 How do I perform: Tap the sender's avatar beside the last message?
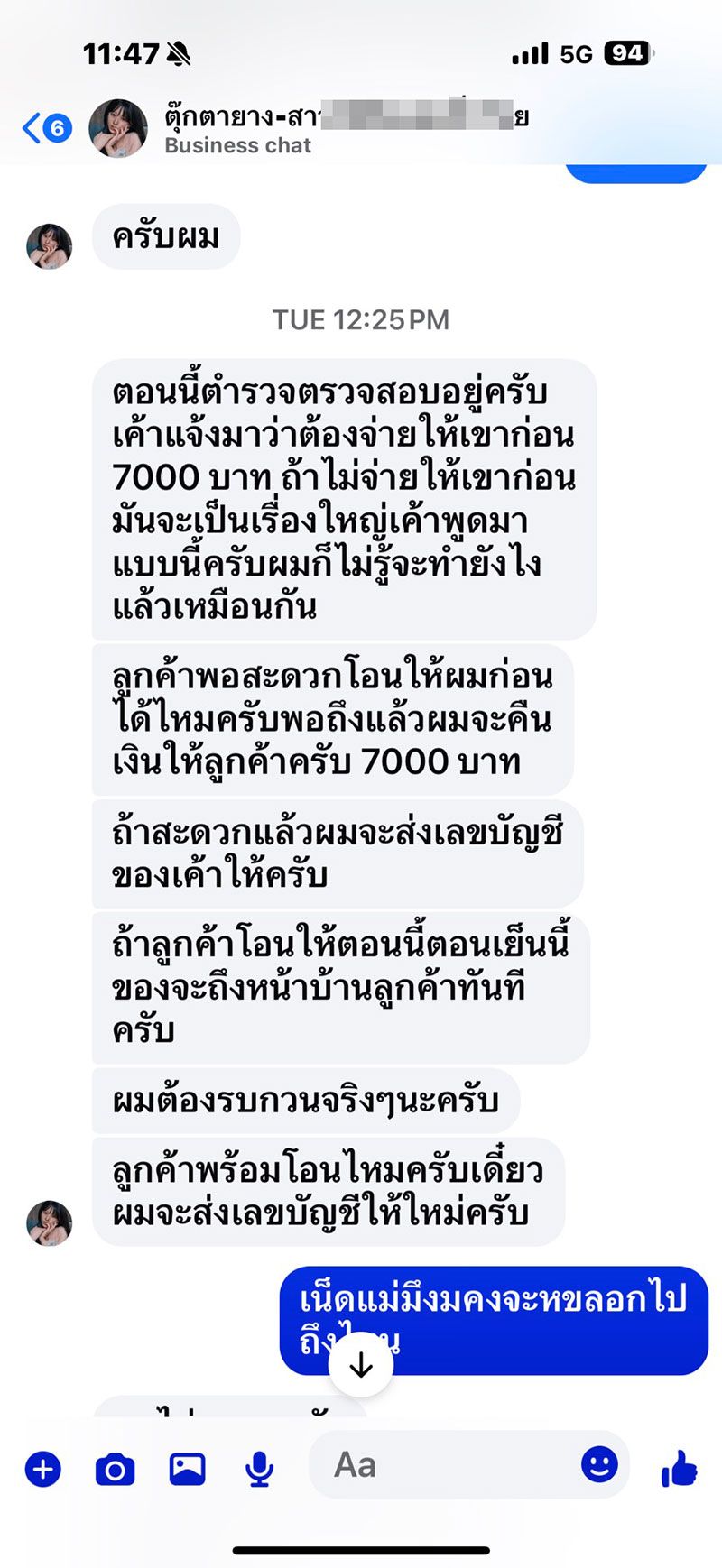(x=49, y=1222)
